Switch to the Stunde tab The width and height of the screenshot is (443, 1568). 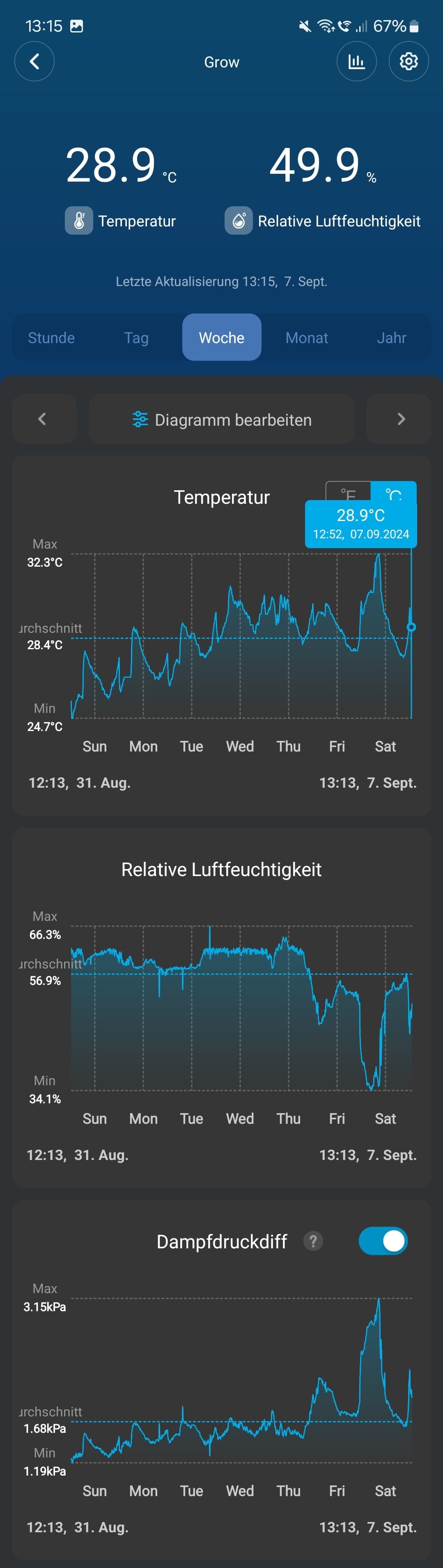(51, 338)
